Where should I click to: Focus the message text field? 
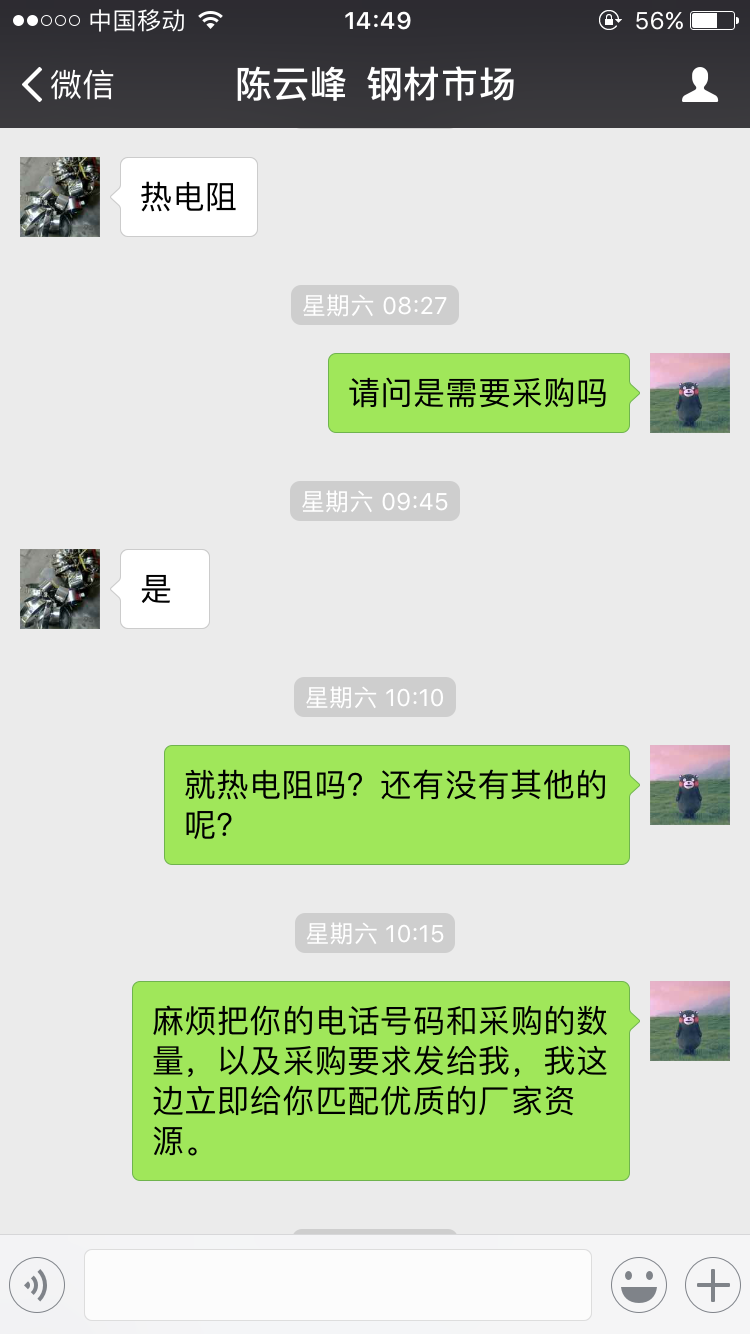pos(337,1284)
